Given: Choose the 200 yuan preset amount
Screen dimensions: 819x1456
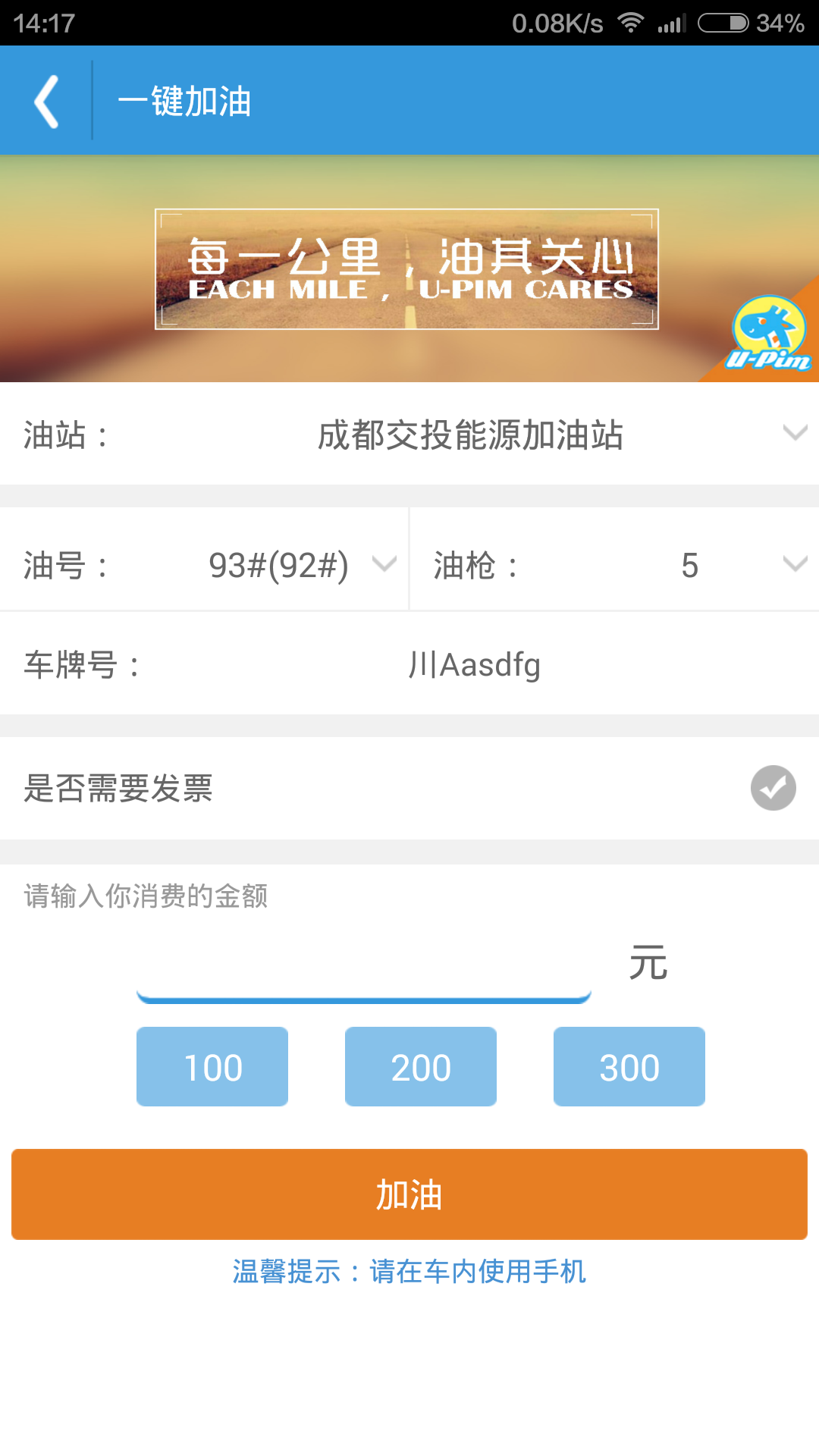Looking at the screenshot, I should tap(421, 1067).
